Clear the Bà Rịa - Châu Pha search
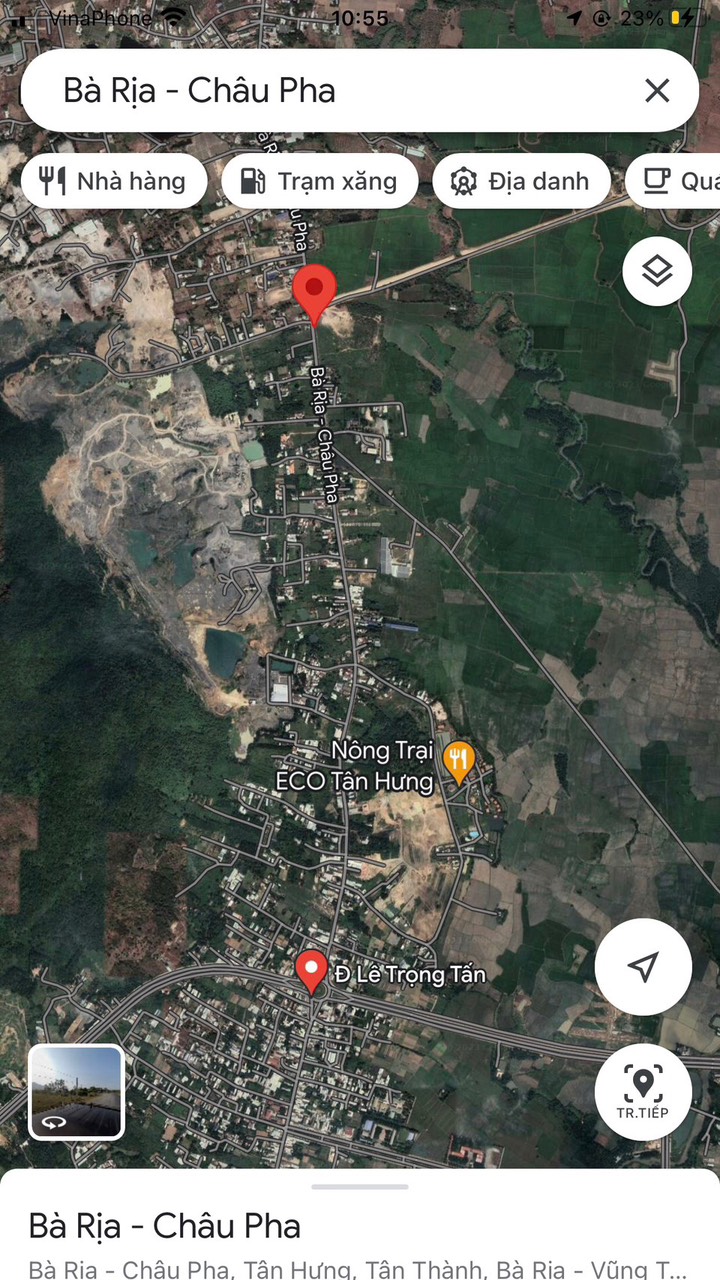This screenshot has width=720, height=1280. click(657, 91)
